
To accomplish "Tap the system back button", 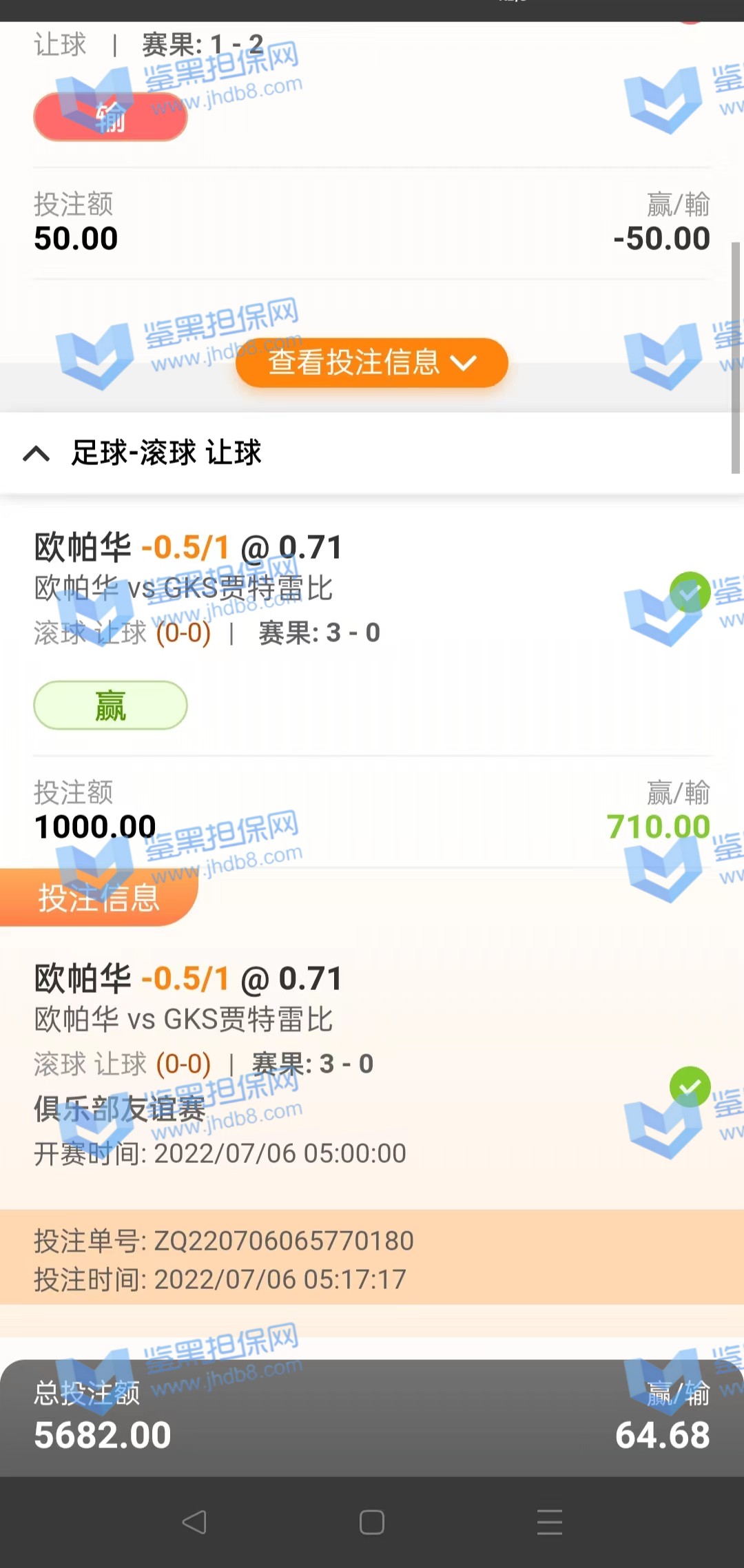I will [x=194, y=1522].
